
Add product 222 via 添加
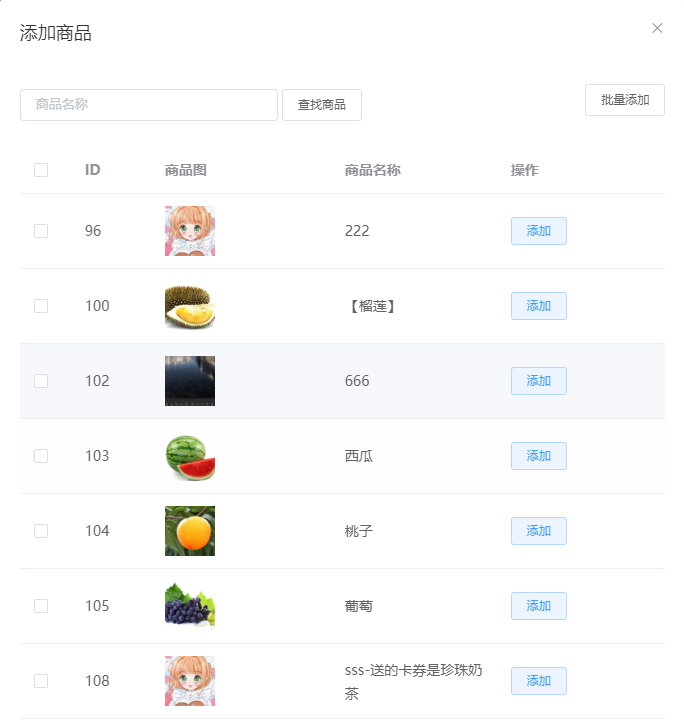pos(539,231)
